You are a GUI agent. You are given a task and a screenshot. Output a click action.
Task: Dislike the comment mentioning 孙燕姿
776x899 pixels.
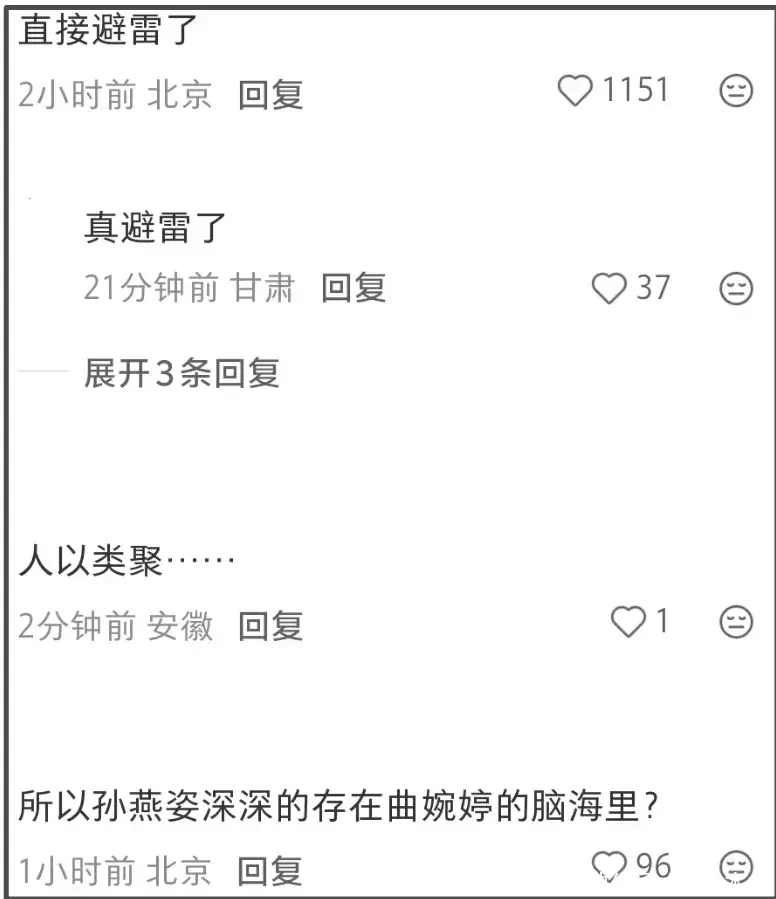click(736, 865)
